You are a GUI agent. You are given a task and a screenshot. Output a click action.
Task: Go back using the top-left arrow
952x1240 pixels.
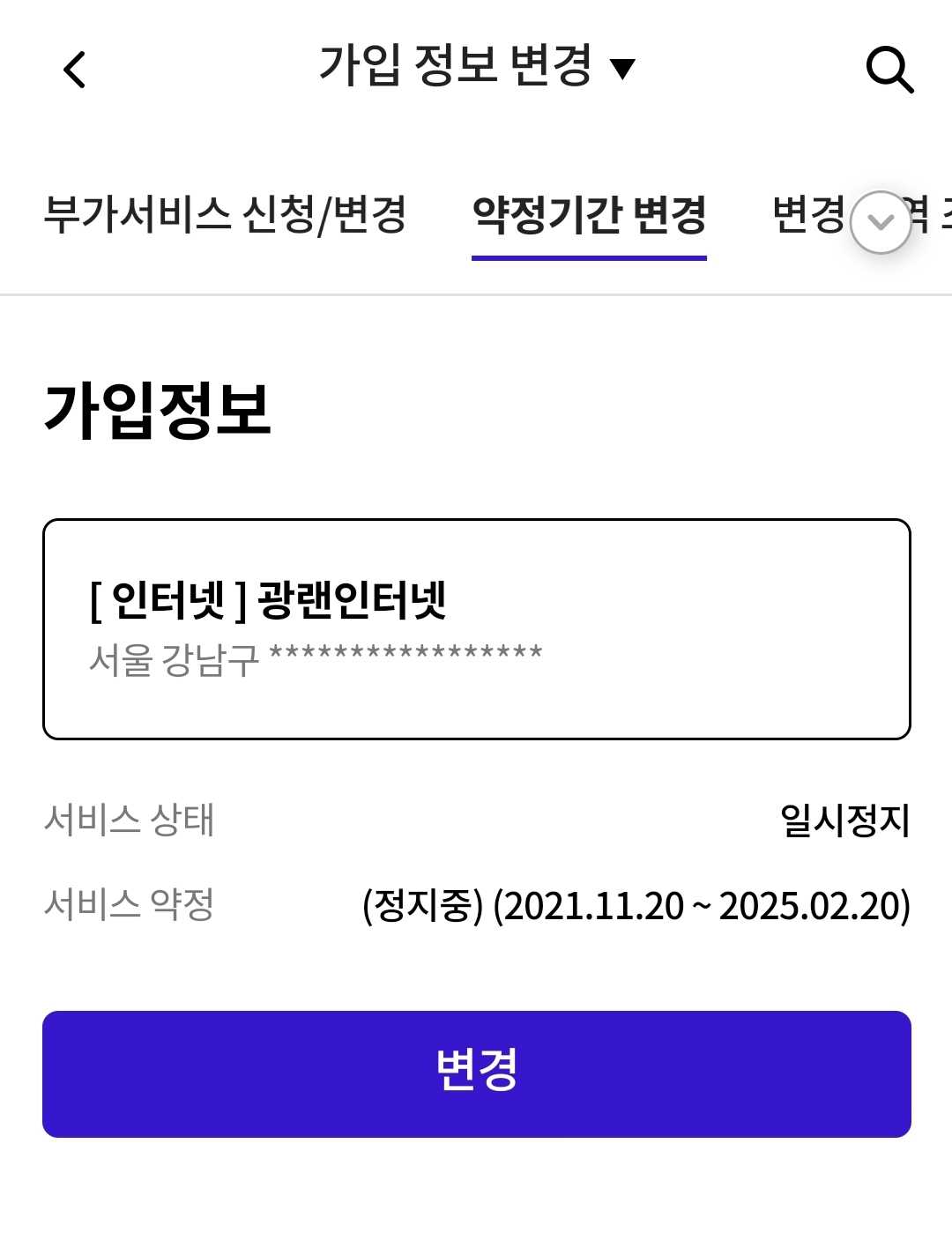(x=75, y=70)
